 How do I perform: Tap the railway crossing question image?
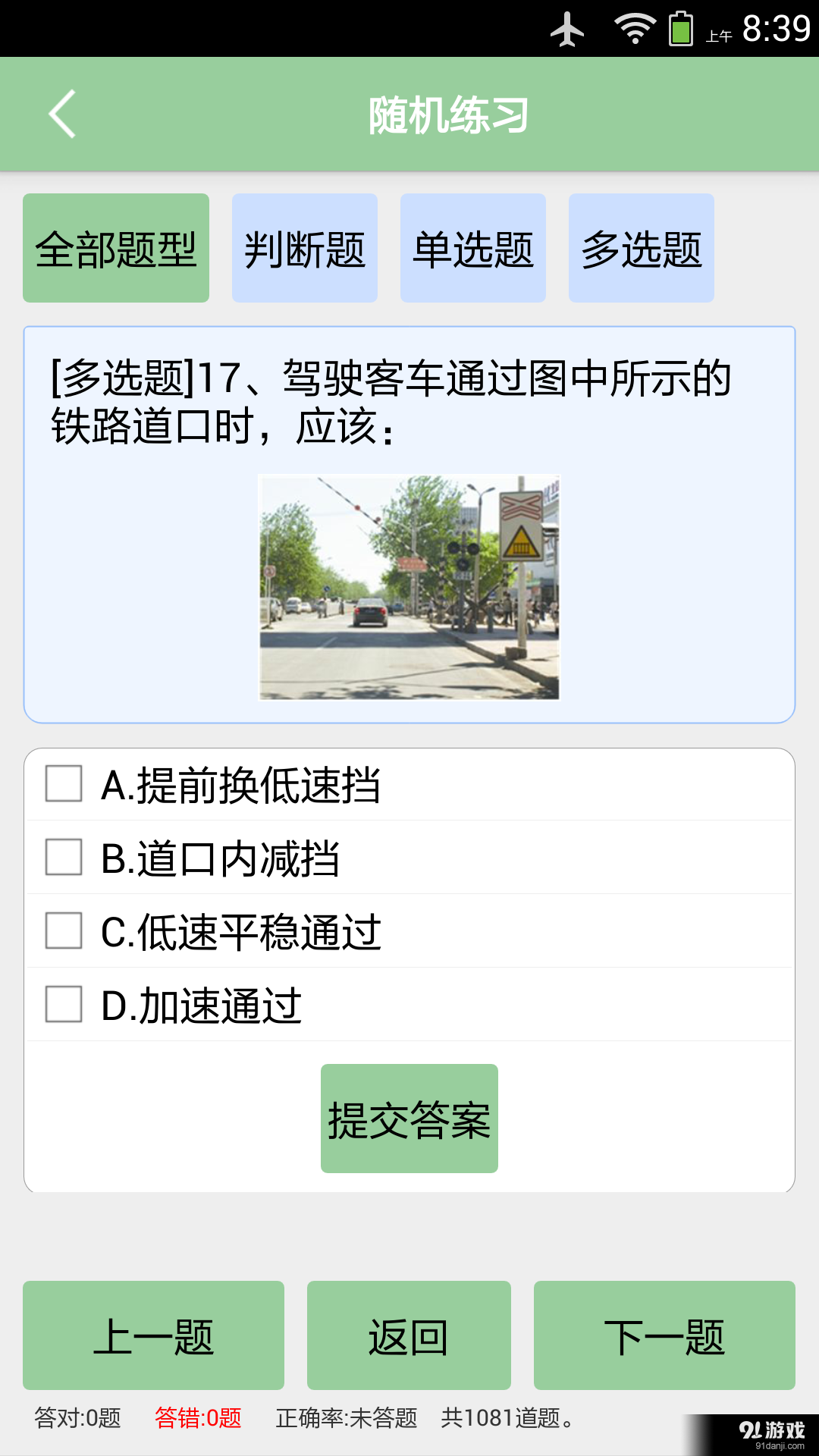click(409, 588)
